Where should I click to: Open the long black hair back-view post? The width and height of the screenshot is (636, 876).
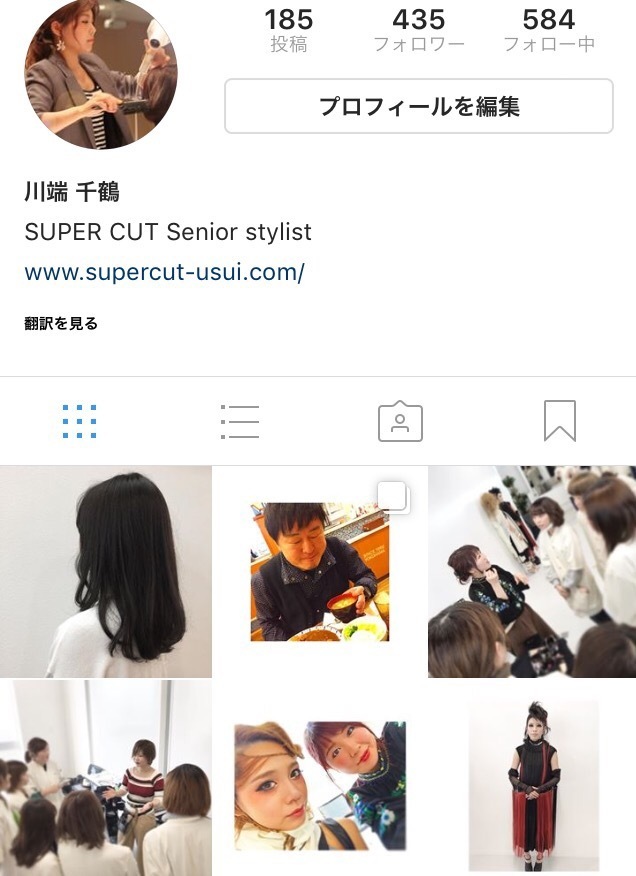pyautogui.click(x=105, y=572)
